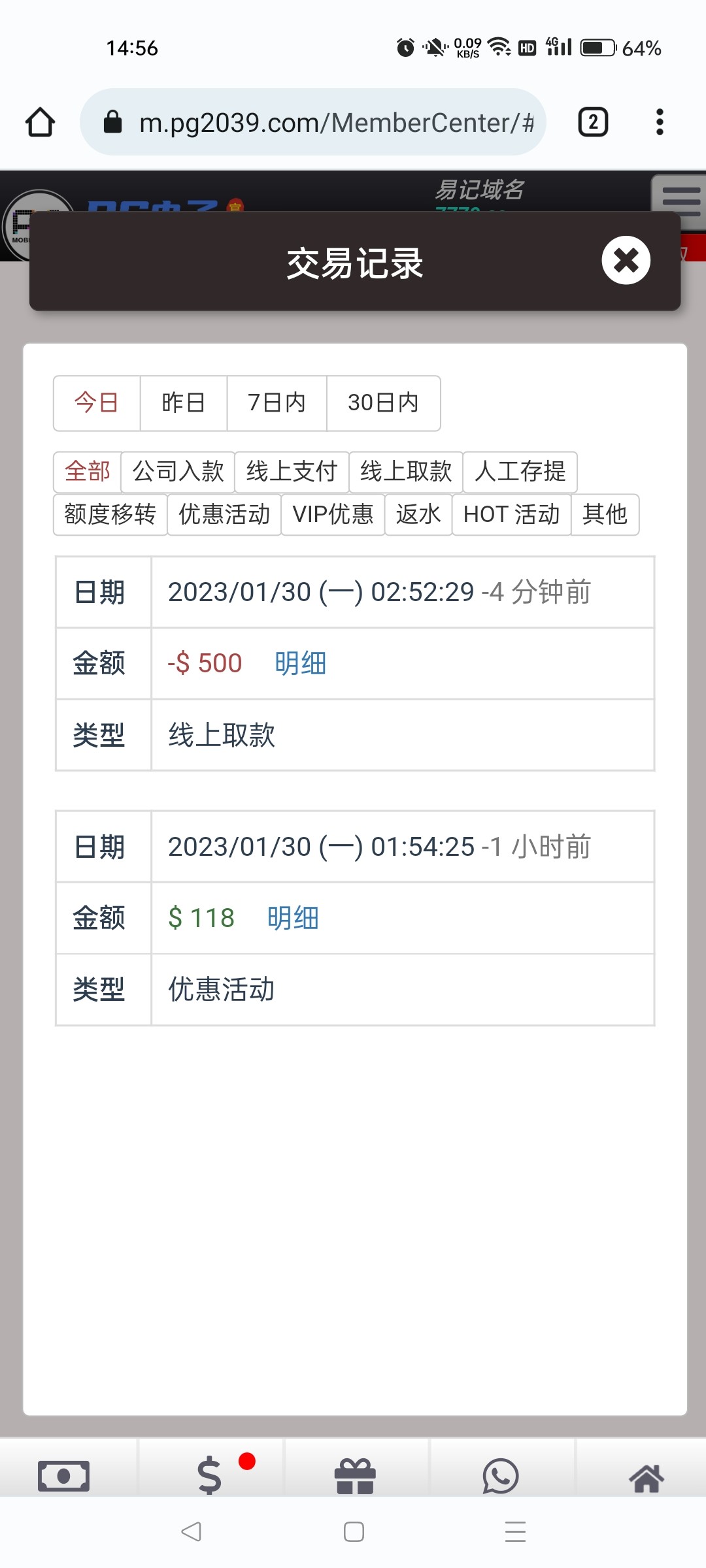The width and height of the screenshot is (706, 1568).
Task: Tap the lock icon in the address bar
Action: click(112, 122)
